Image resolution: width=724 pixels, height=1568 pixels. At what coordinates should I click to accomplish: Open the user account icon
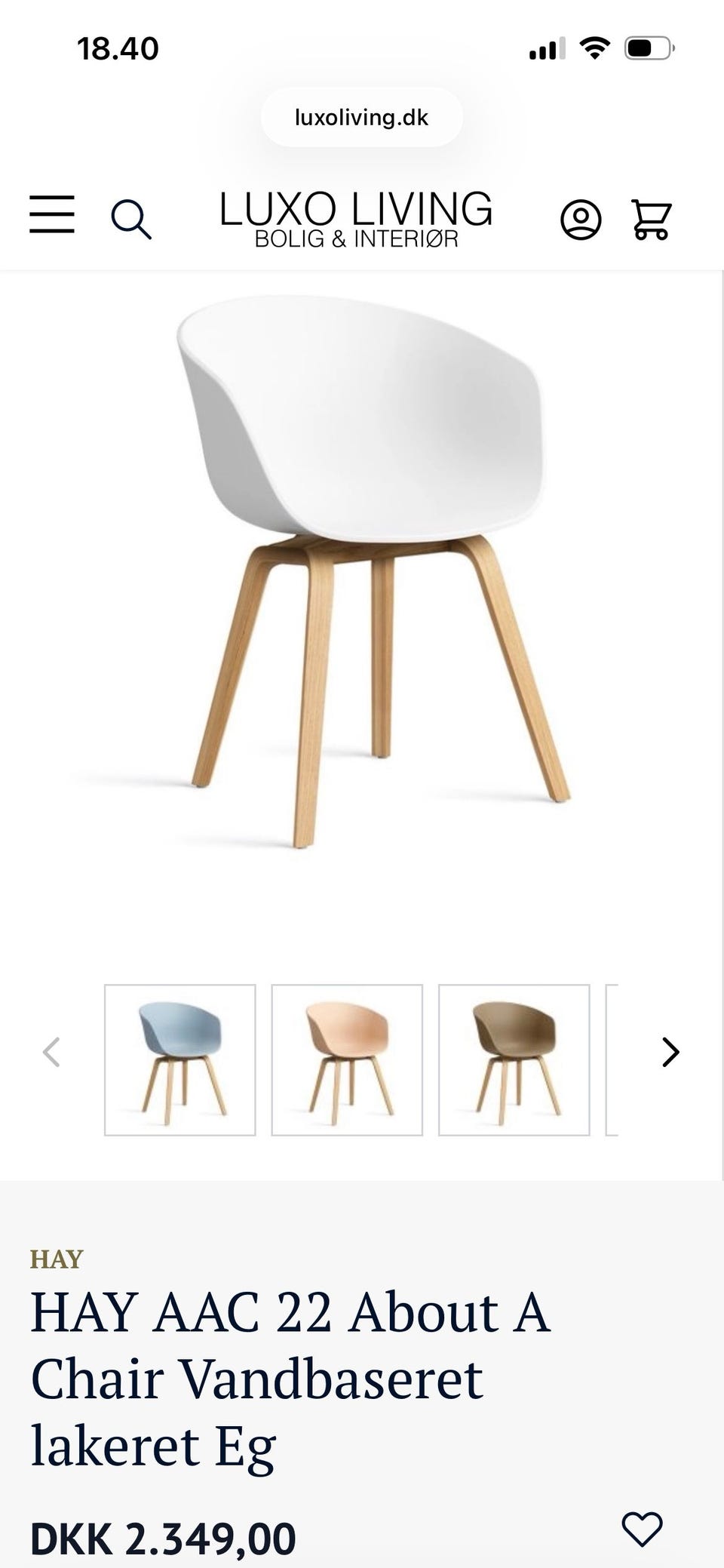(x=581, y=220)
